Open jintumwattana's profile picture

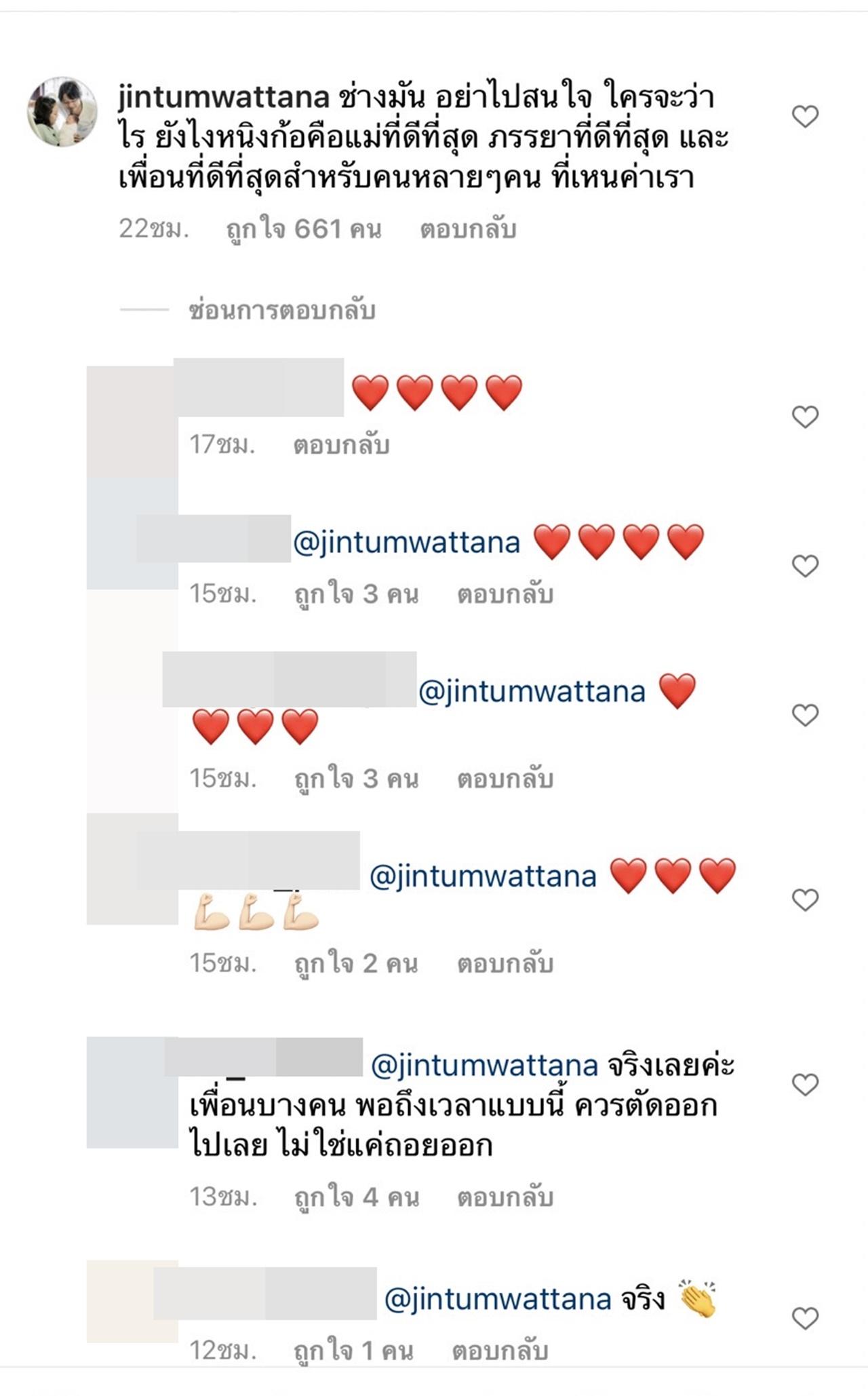click(62, 111)
